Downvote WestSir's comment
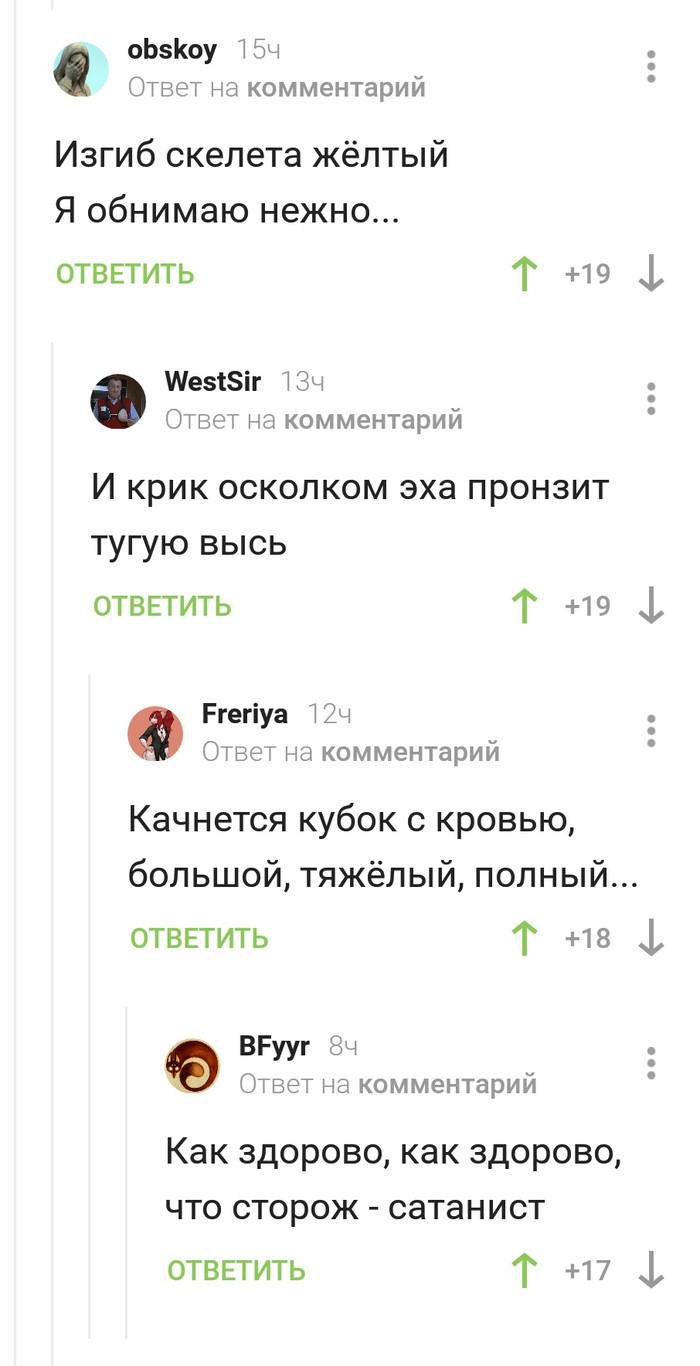Viewport: 700px width, 1366px height. tap(651, 606)
